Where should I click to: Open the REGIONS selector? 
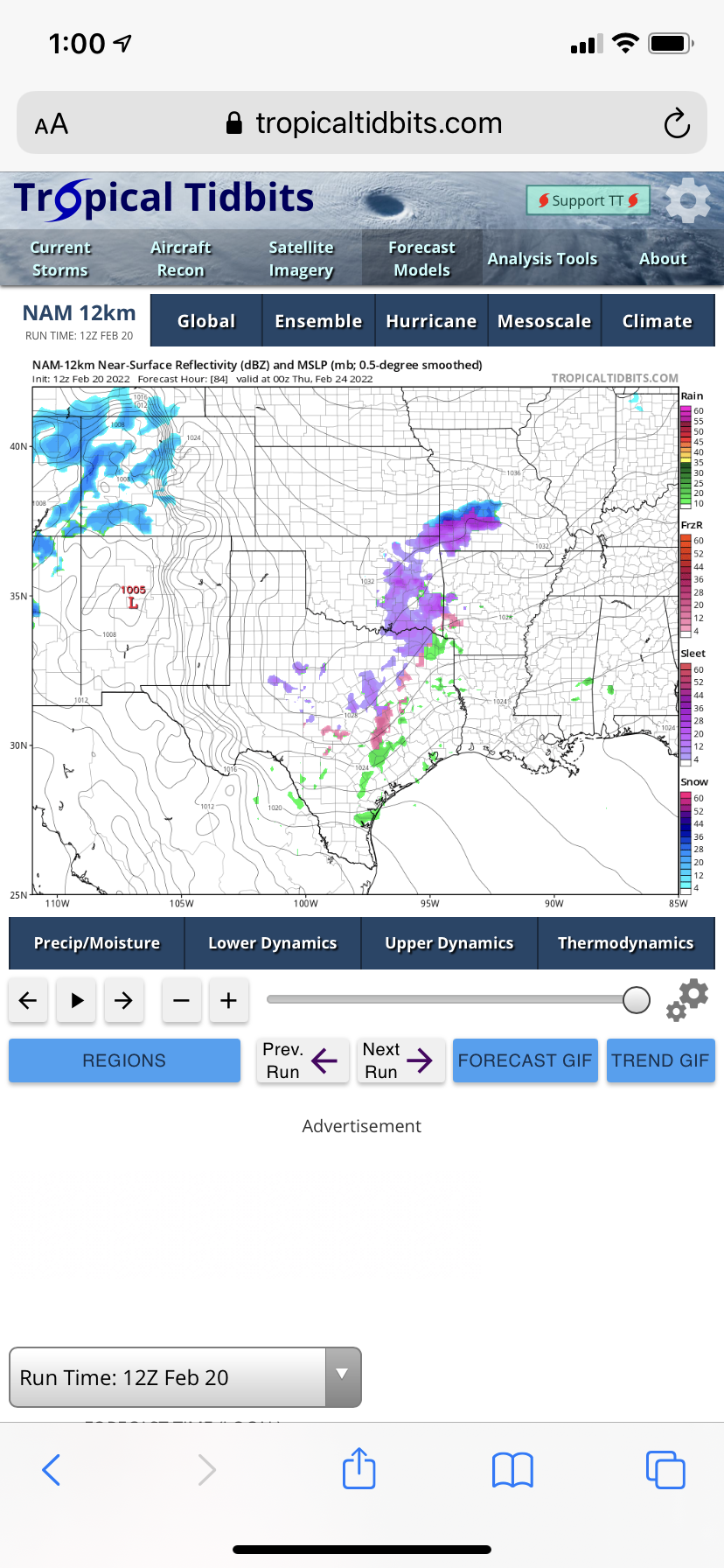(x=124, y=1060)
